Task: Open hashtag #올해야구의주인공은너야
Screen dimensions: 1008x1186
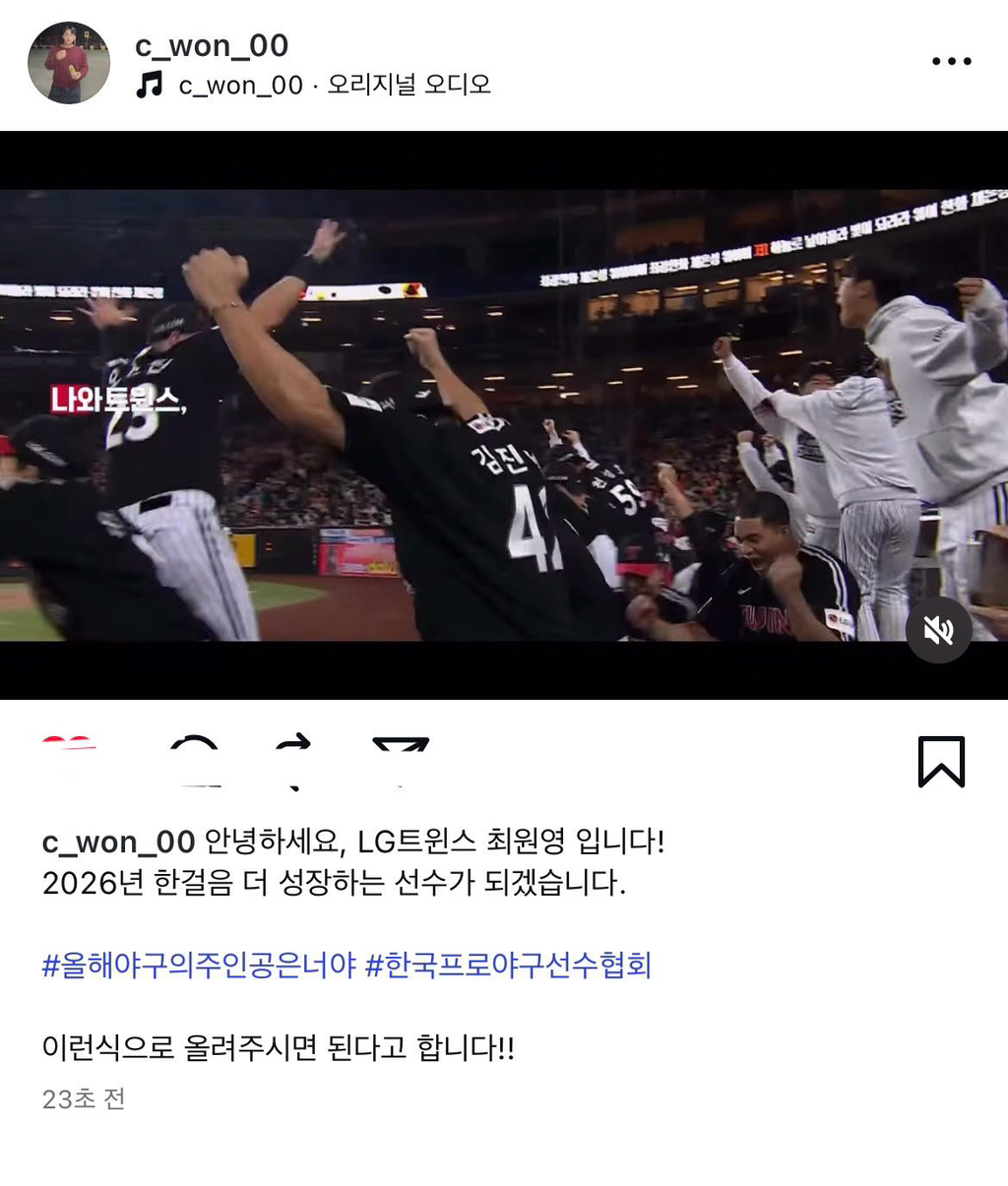Action: 199,966
